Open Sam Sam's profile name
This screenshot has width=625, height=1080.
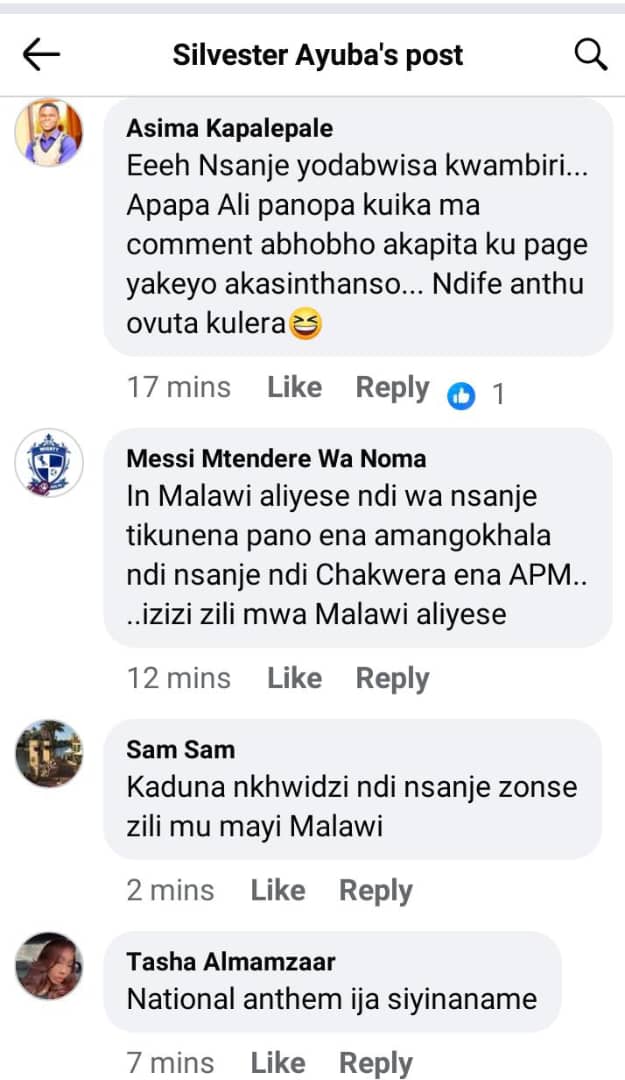click(181, 750)
